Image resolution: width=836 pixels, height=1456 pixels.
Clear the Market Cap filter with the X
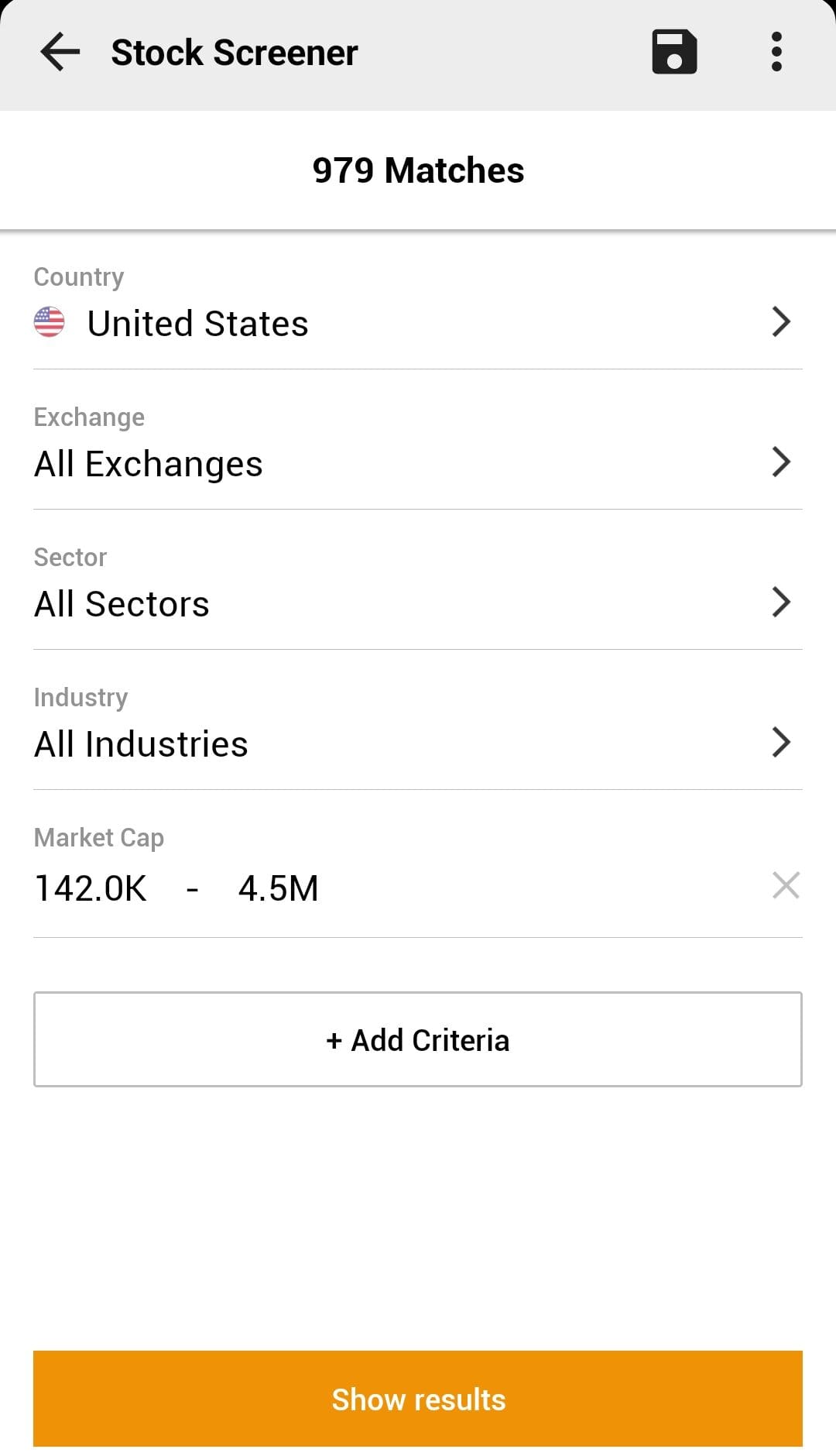click(x=786, y=885)
